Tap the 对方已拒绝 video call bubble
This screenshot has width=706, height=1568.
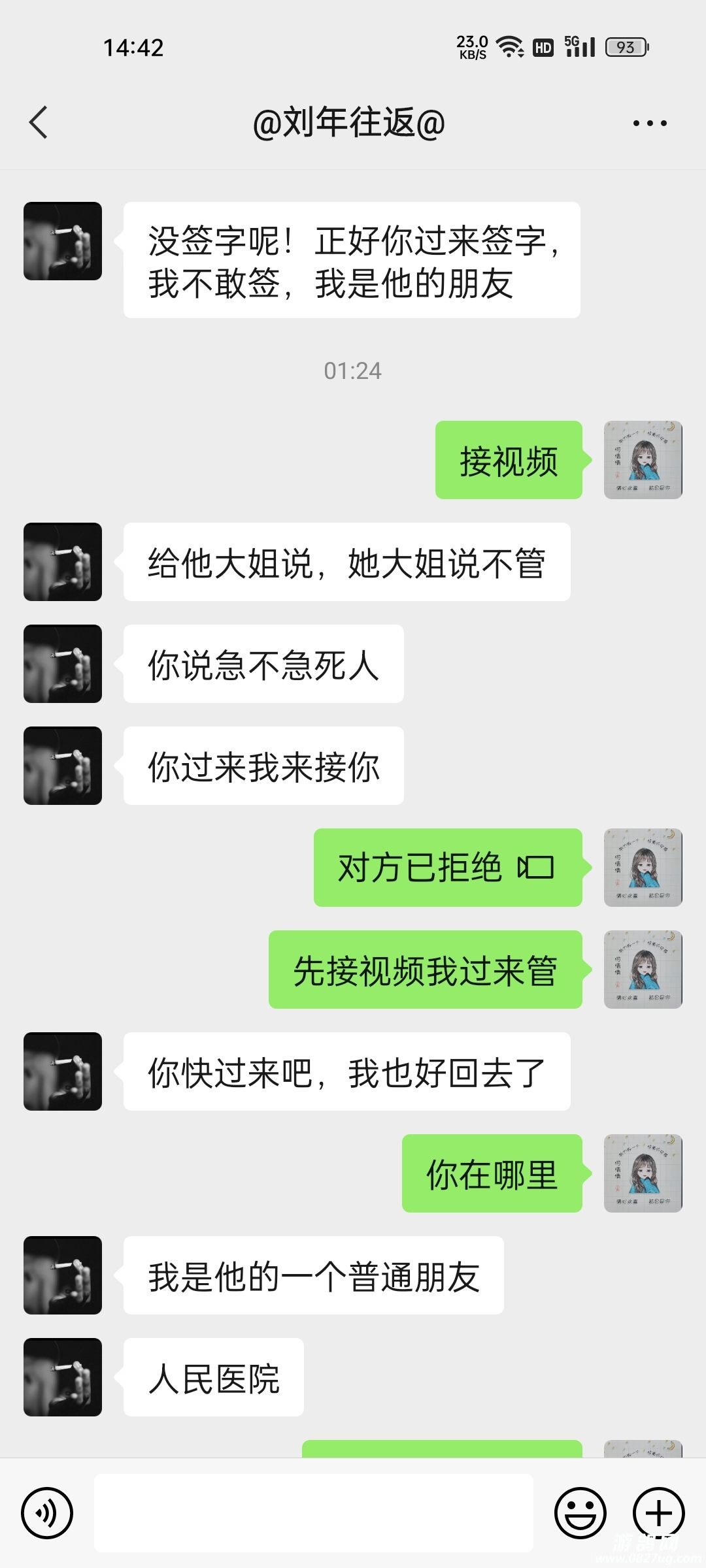tap(448, 868)
